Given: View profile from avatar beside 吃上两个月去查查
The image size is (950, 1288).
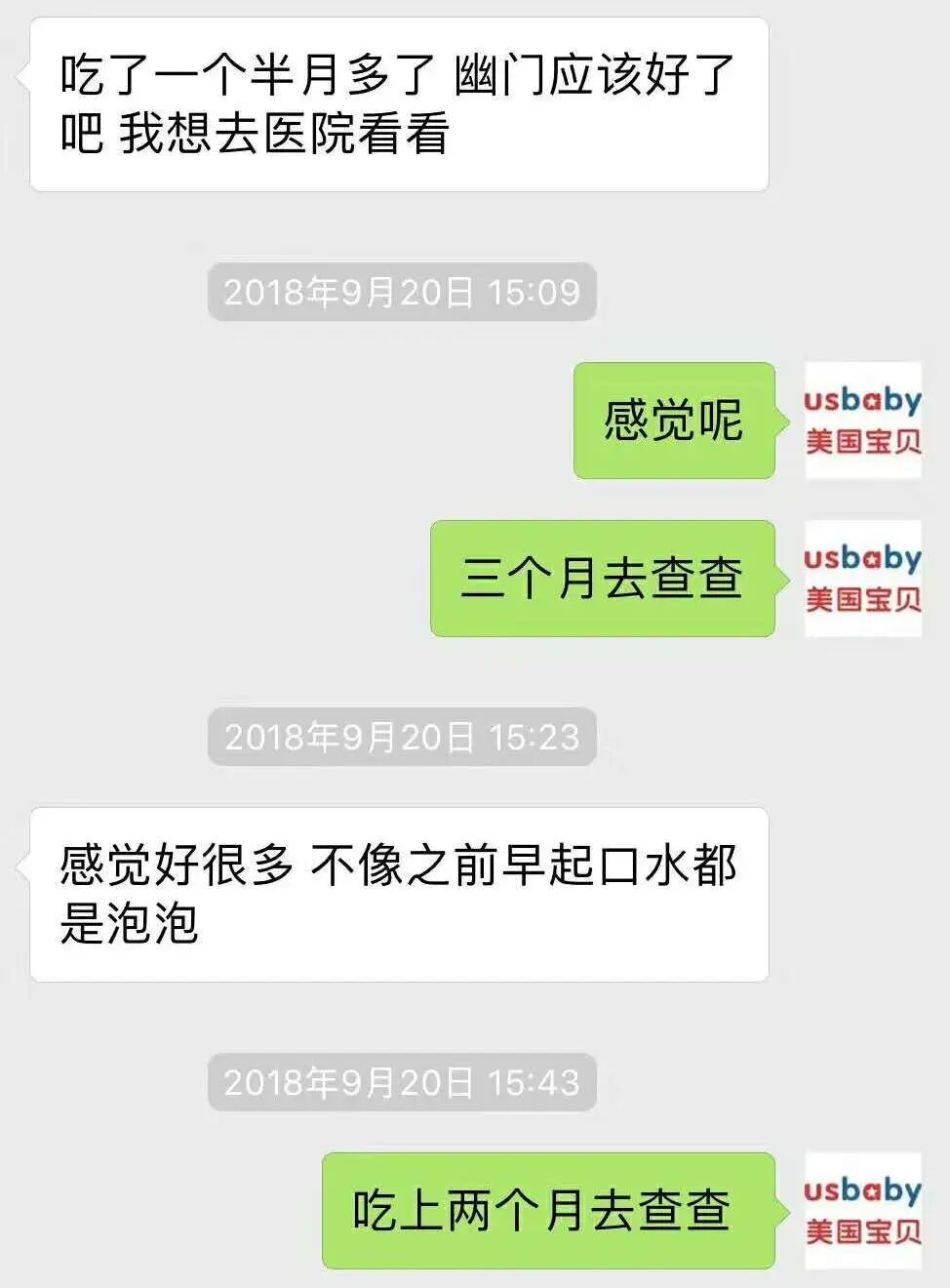Looking at the screenshot, I should 863,1211.
